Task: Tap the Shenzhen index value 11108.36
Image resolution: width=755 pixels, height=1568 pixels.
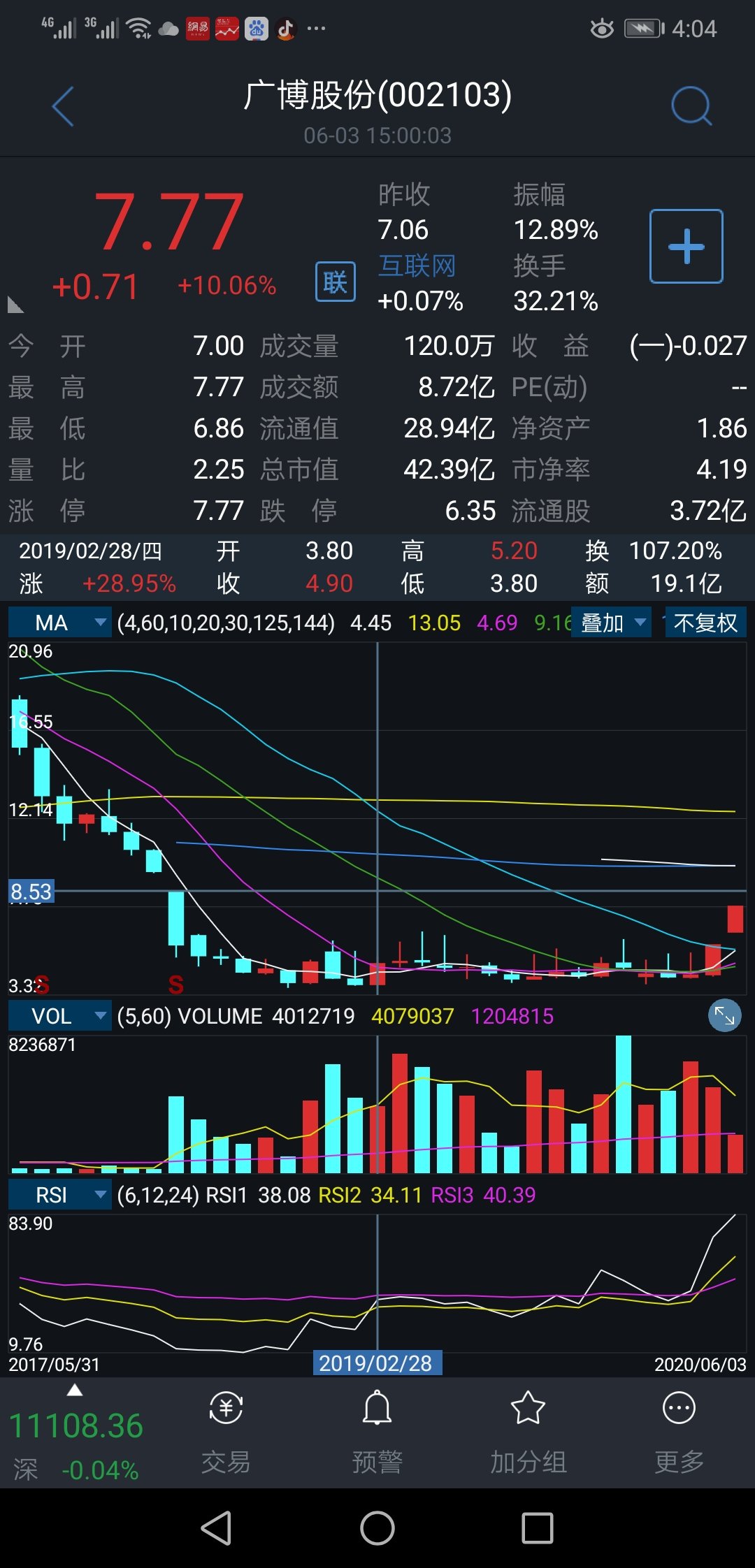Action: 77,1425
